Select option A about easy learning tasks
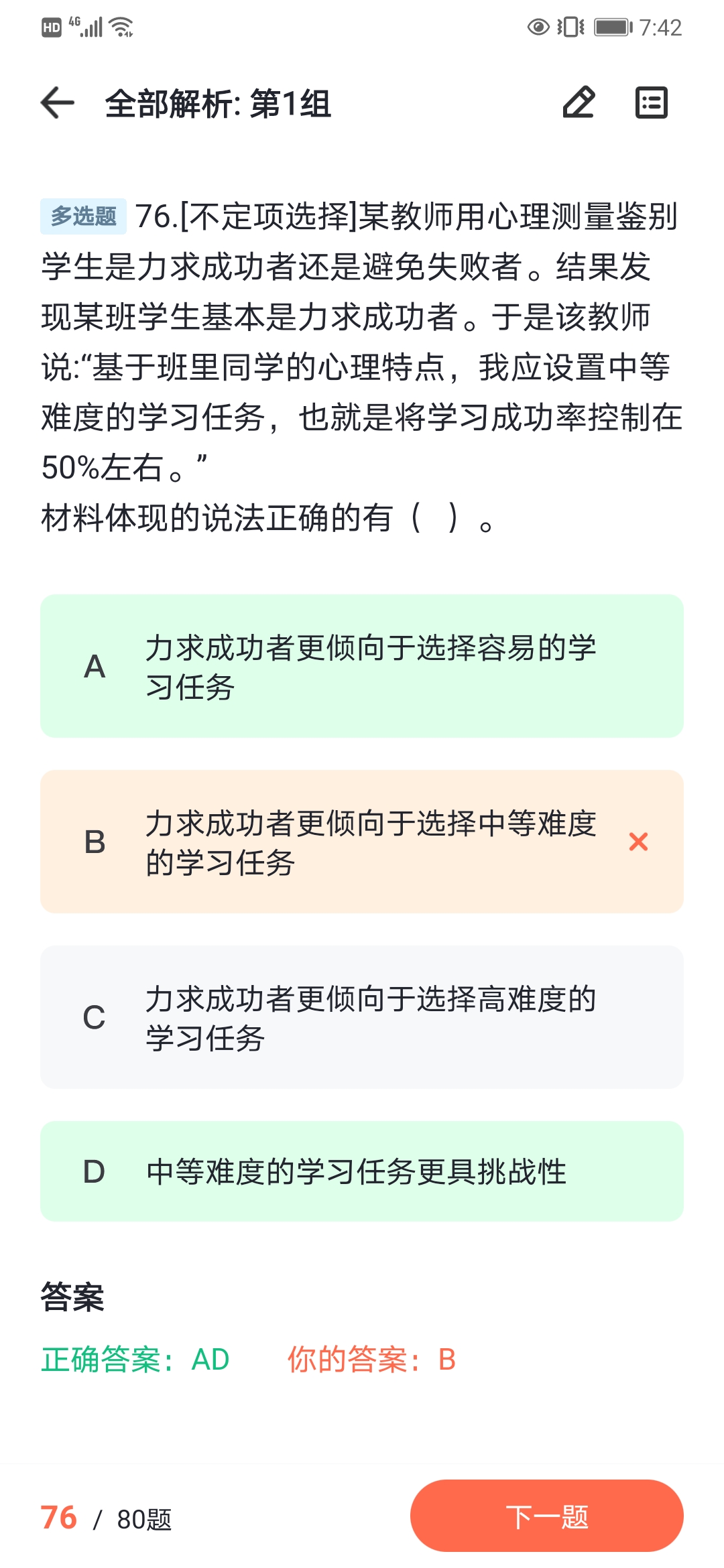The width and height of the screenshot is (724, 1568). pos(362,666)
